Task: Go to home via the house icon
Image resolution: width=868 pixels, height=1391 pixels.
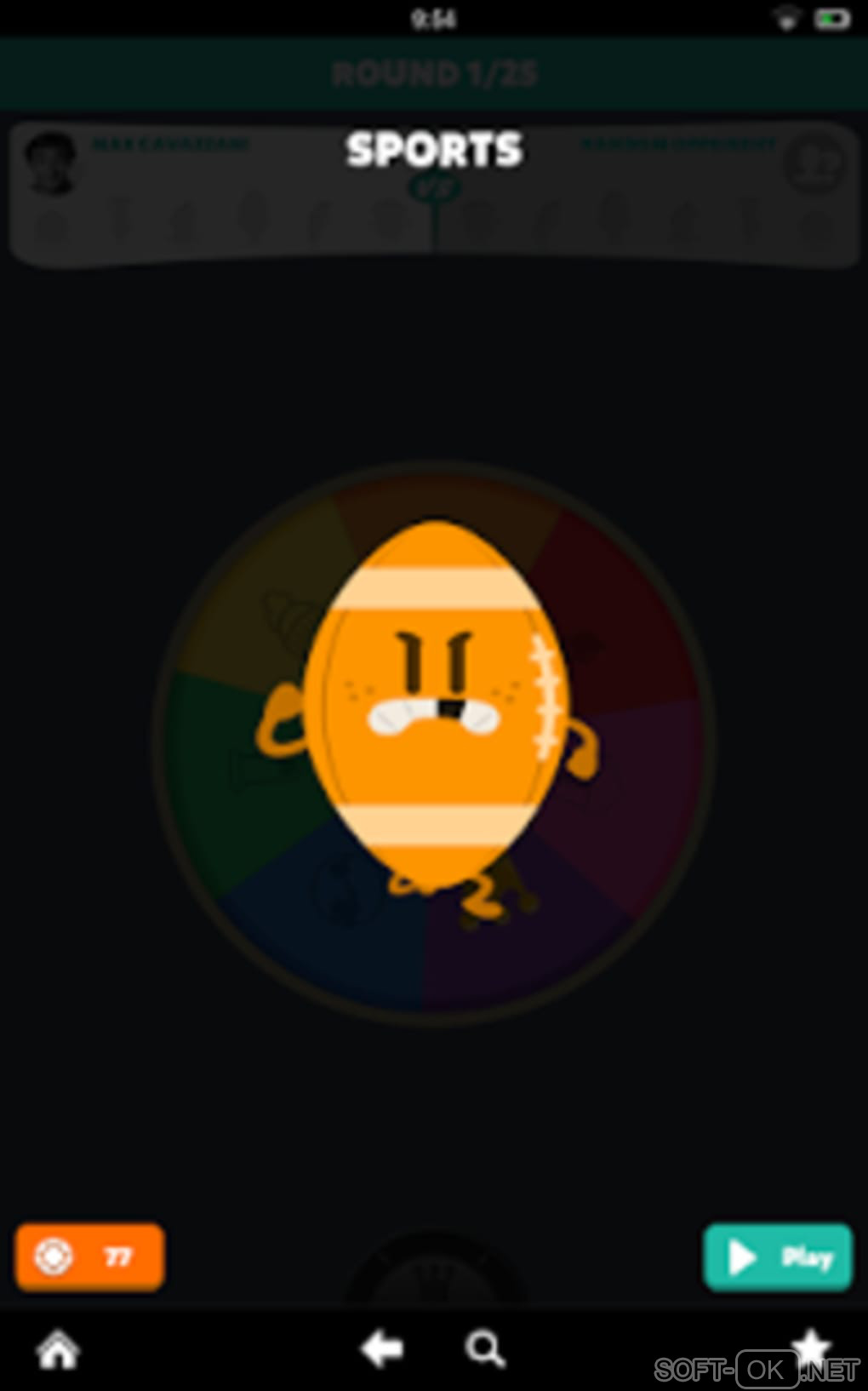Action: tap(58, 1350)
